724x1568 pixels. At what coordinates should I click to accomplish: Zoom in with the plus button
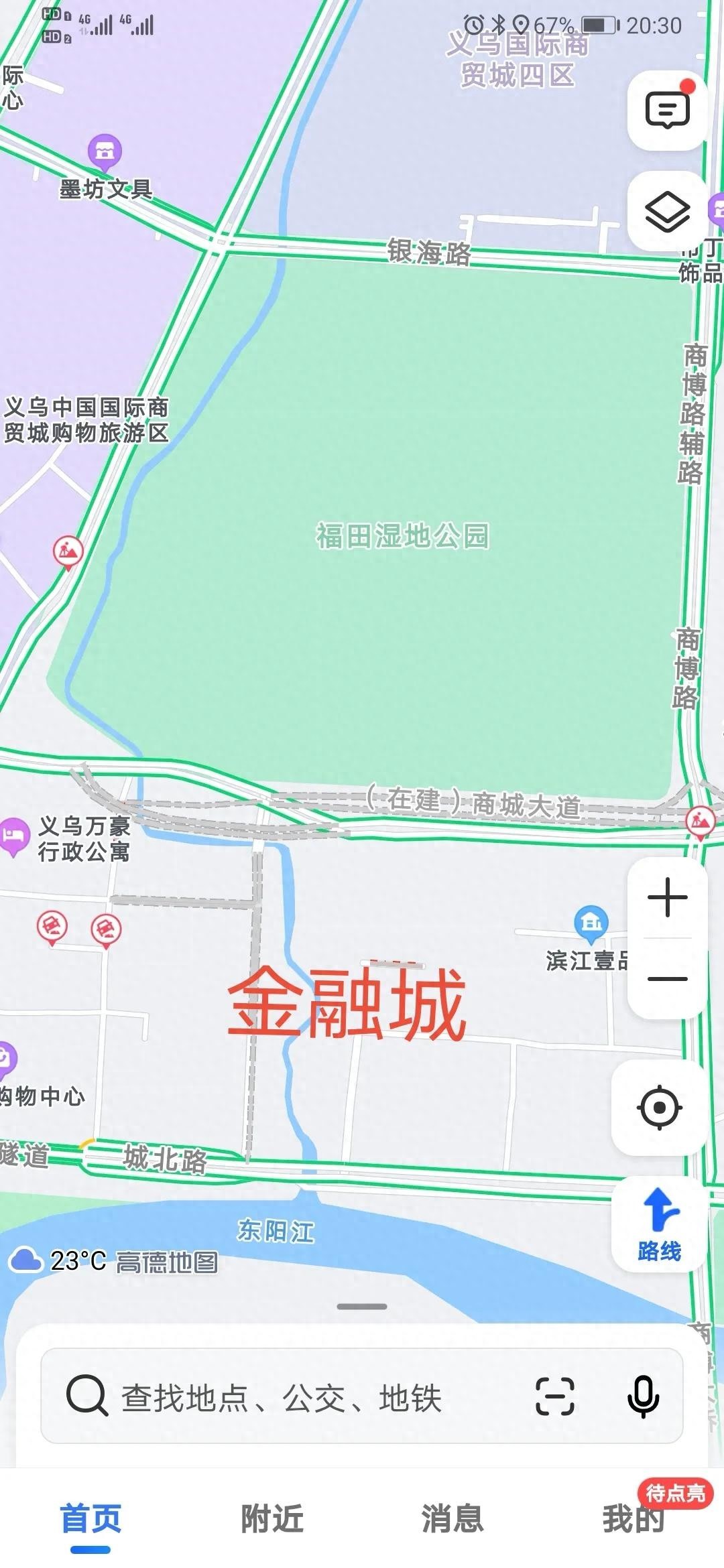667,897
